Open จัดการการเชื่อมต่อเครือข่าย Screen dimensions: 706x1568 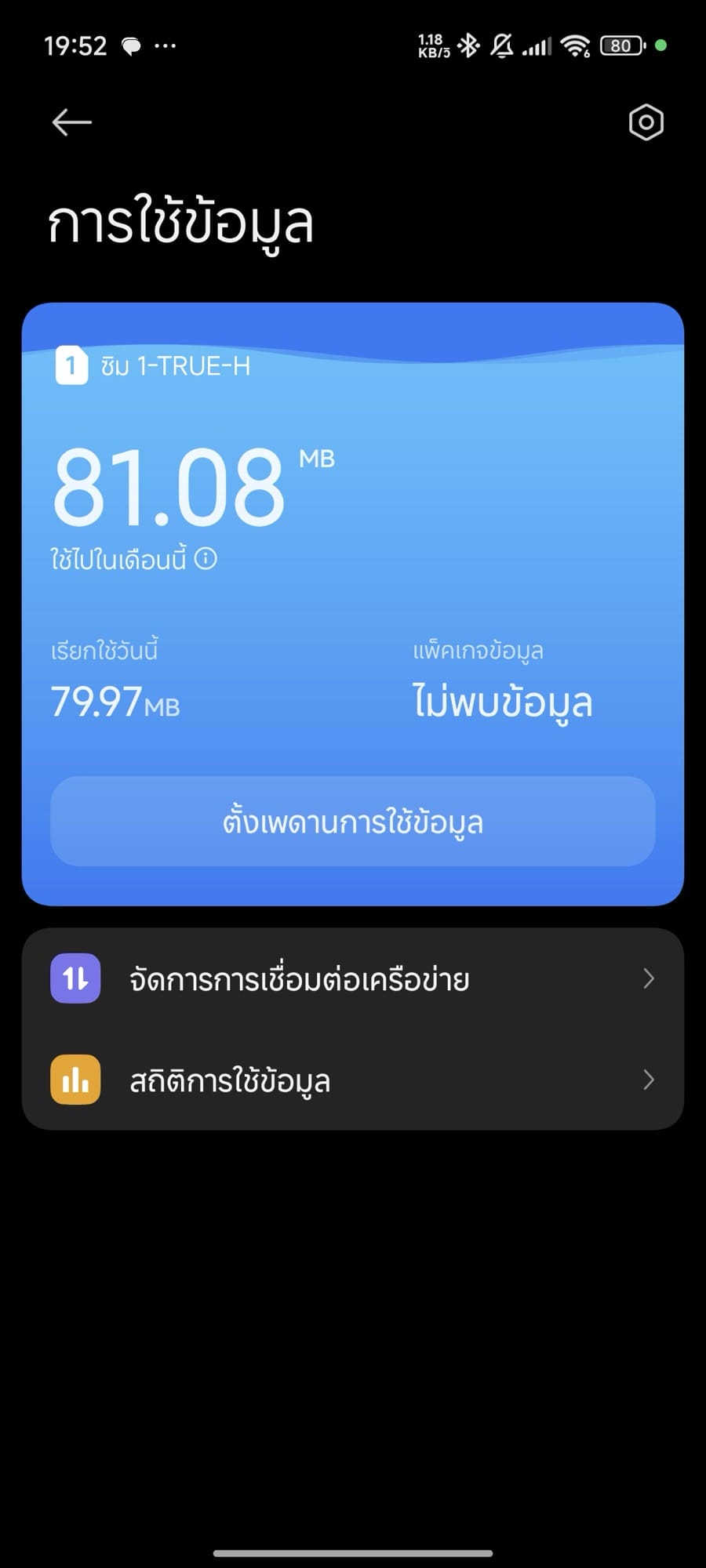(353, 978)
